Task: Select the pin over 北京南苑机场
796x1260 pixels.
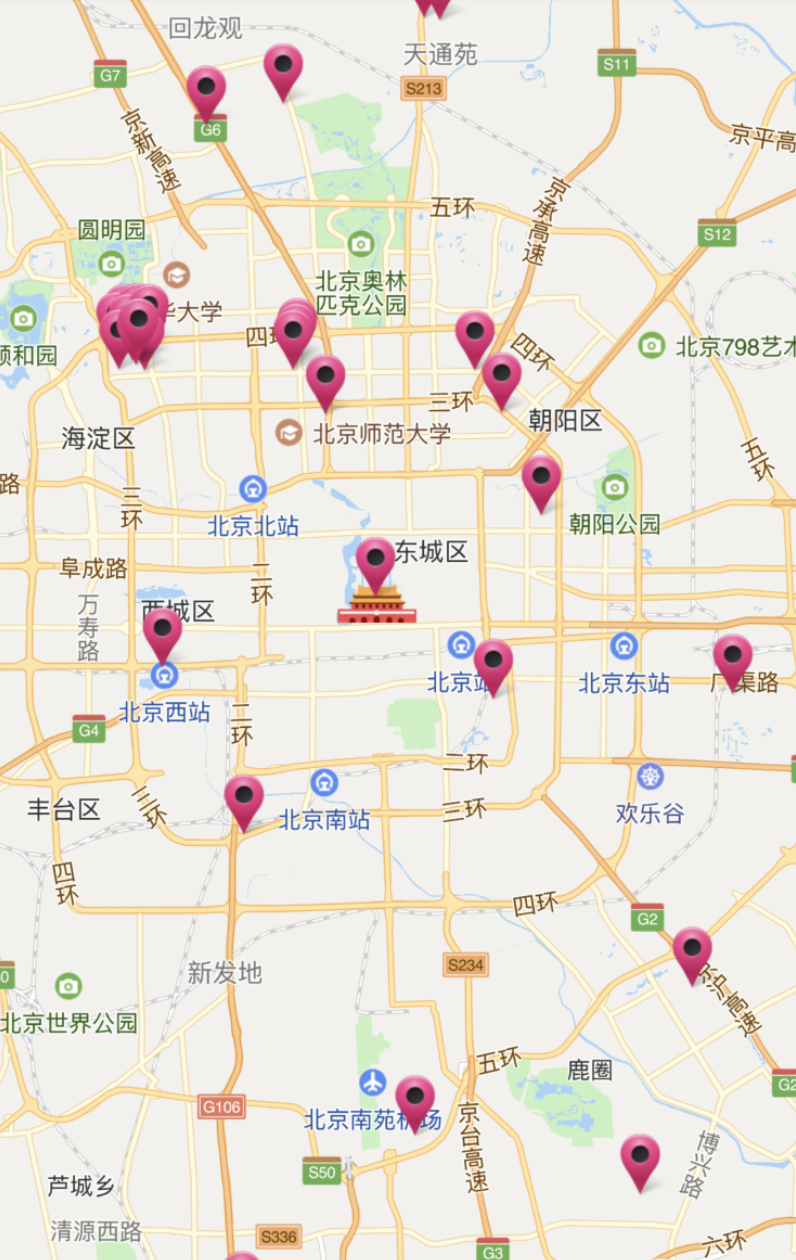Action: [x=415, y=1098]
